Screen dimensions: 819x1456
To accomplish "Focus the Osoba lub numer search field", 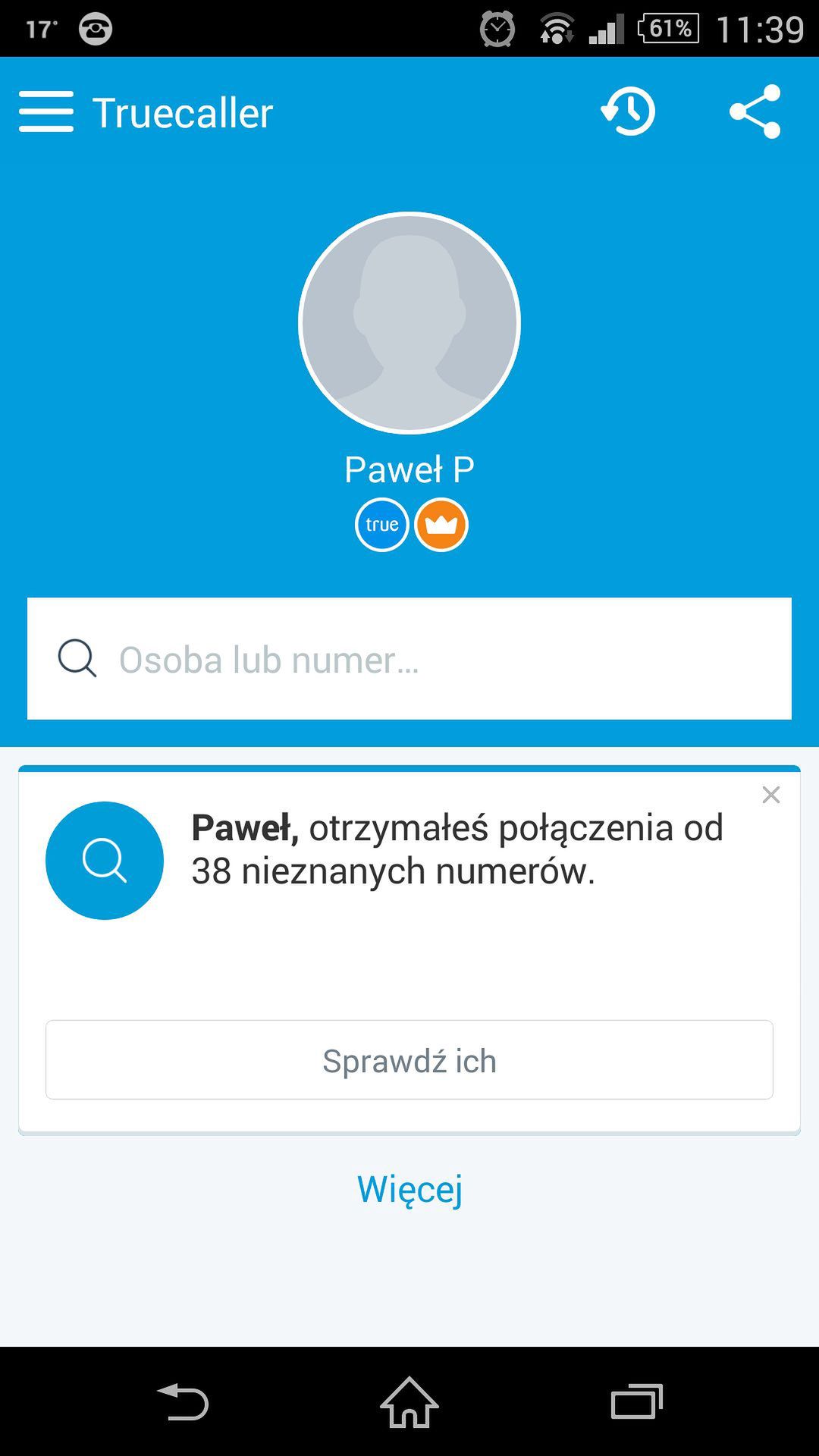I will [409, 658].
